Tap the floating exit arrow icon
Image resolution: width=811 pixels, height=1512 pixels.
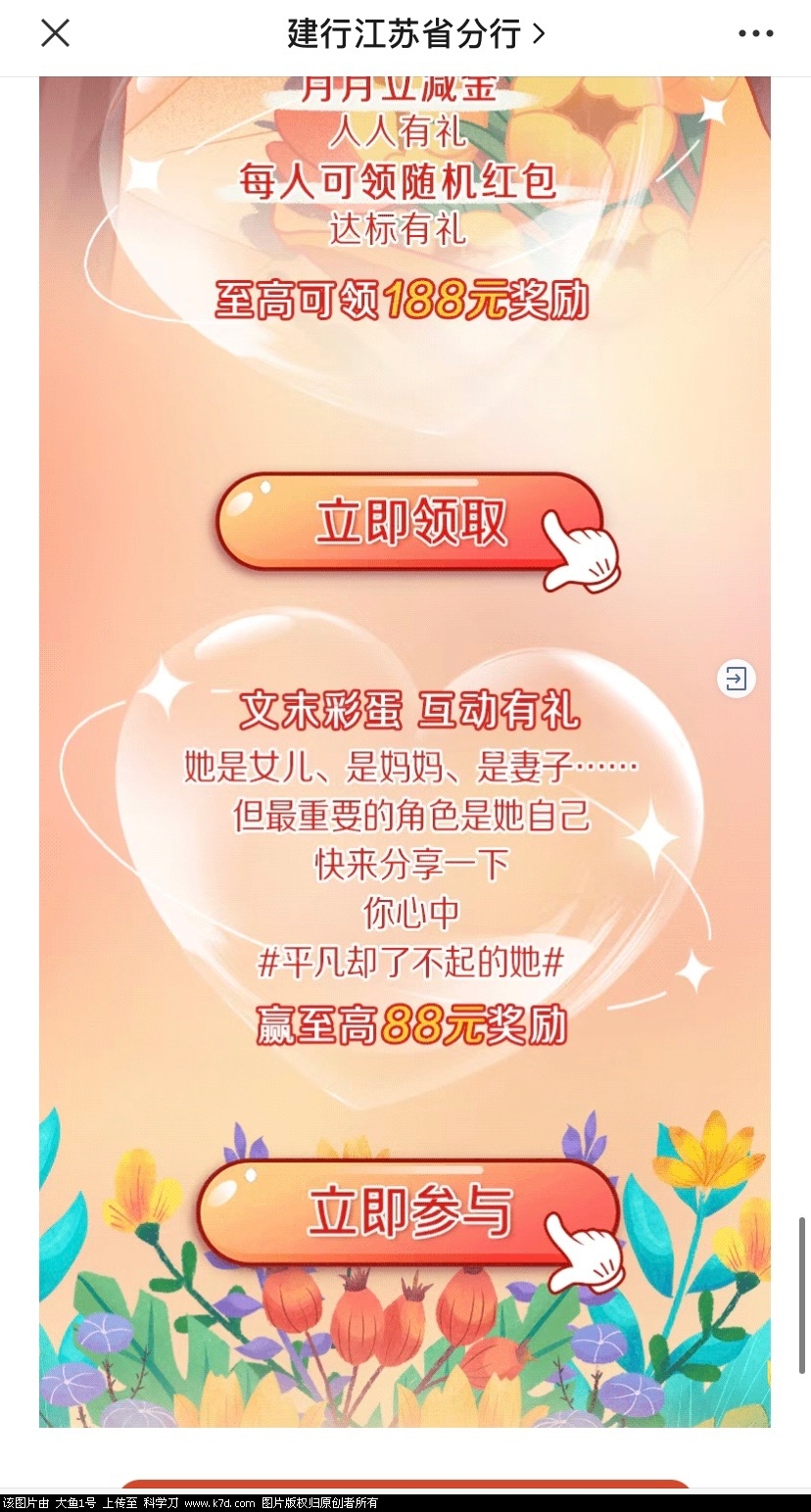pos(736,679)
